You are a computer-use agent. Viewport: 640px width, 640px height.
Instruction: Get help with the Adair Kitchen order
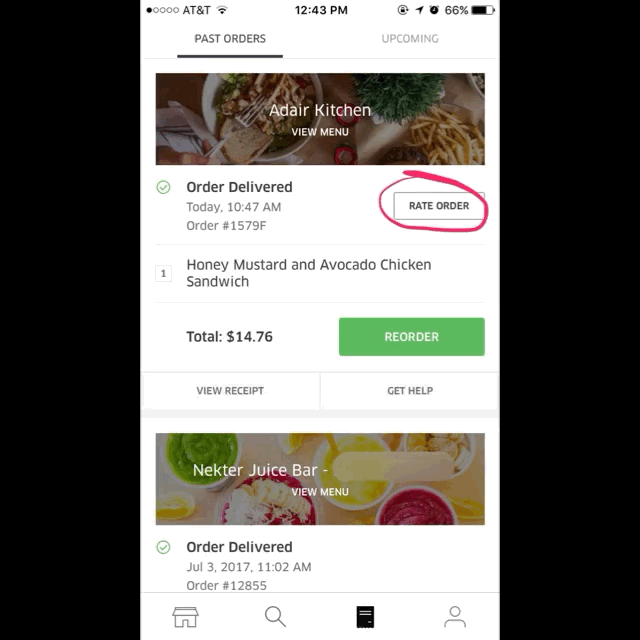[x=410, y=391]
